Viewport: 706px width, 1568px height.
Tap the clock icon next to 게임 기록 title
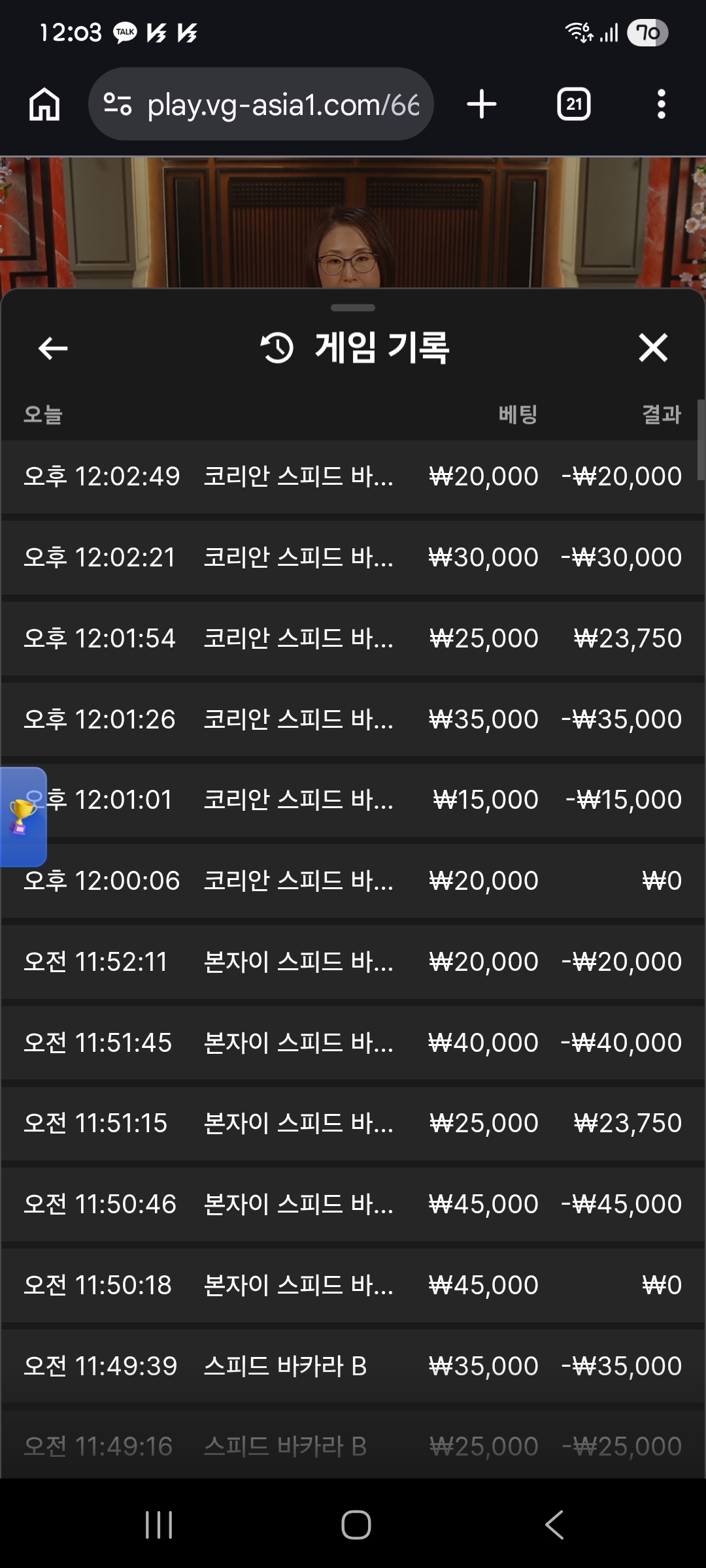(277, 348)
